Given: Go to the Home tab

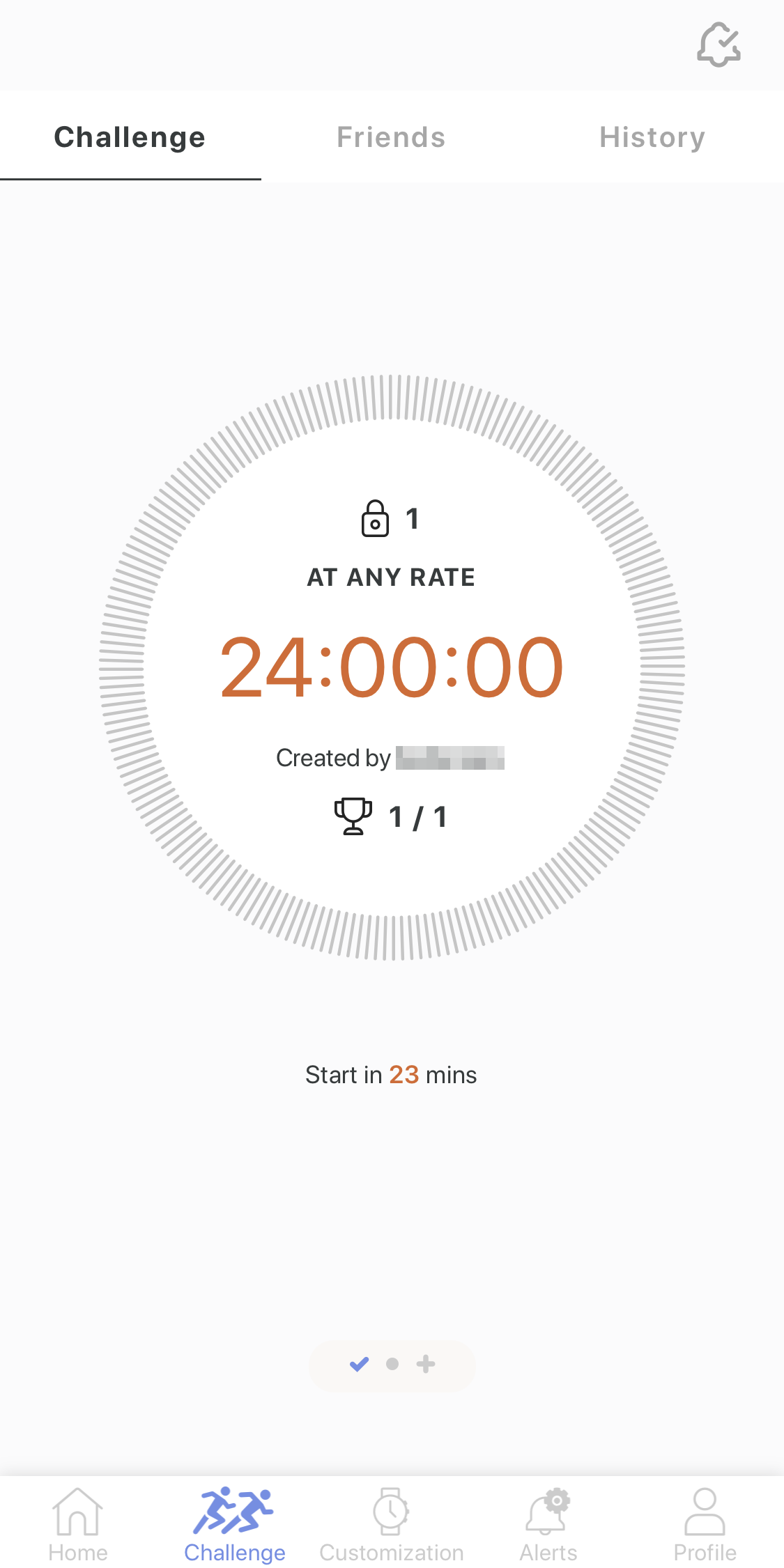Looking at the screenshot, I should 78,1525.
